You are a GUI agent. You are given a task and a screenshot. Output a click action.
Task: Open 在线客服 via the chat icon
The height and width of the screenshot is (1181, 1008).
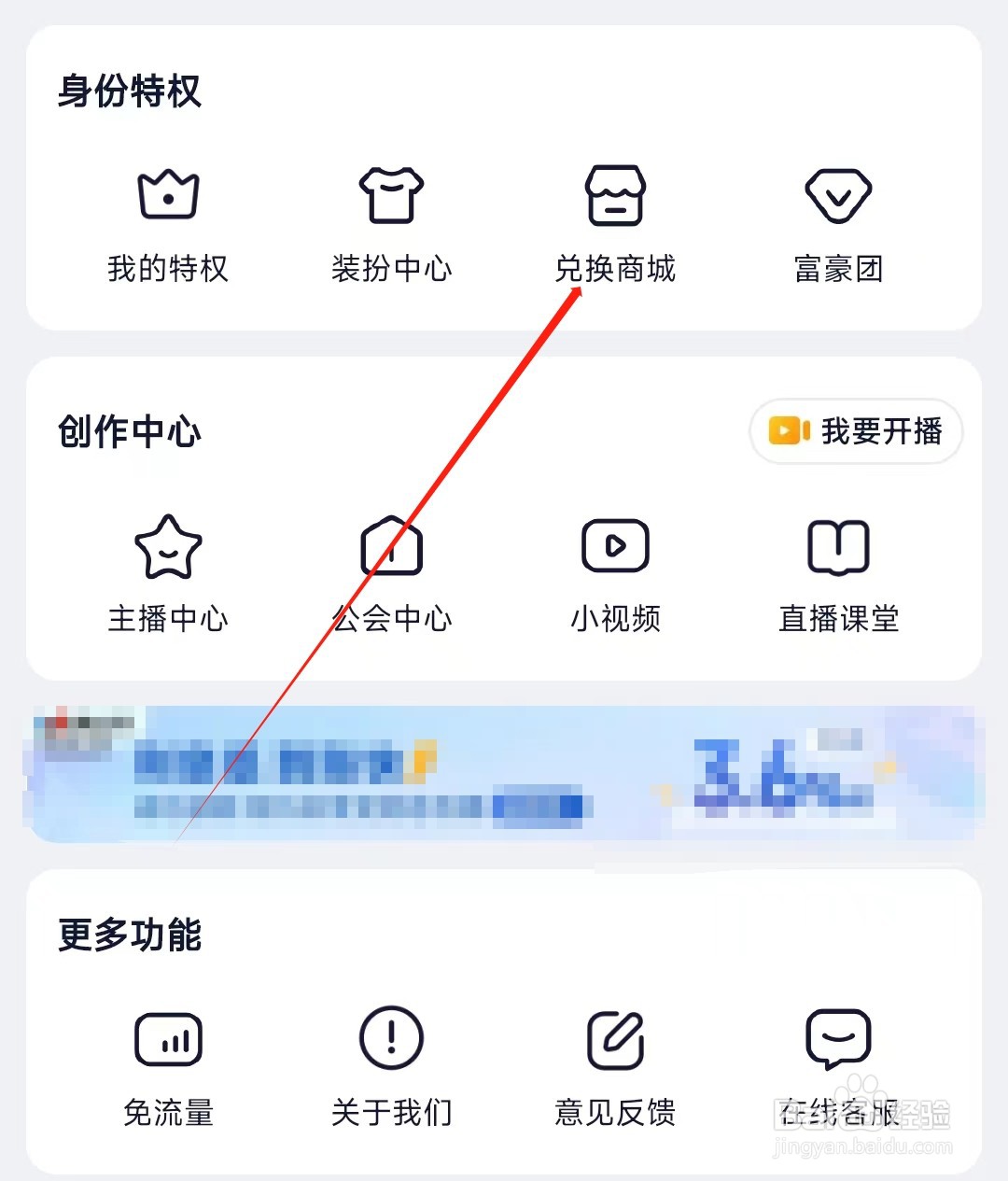tap(837, 1038)
